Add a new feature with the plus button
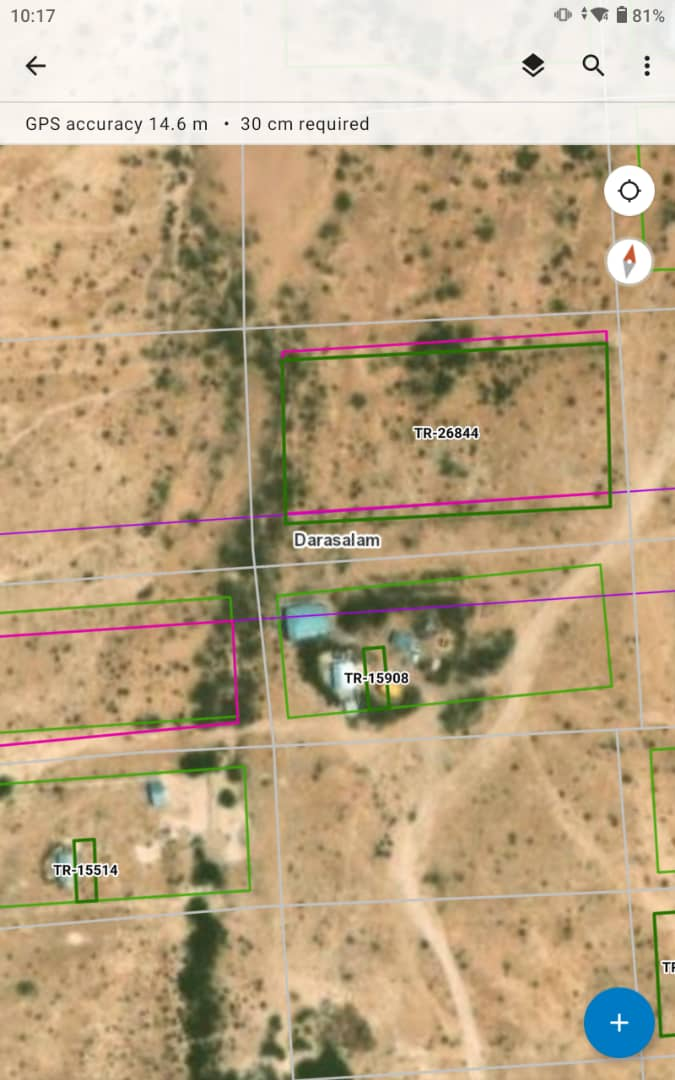The width and height of the screenshot is (675, 1080). (x=619, y=1023)
